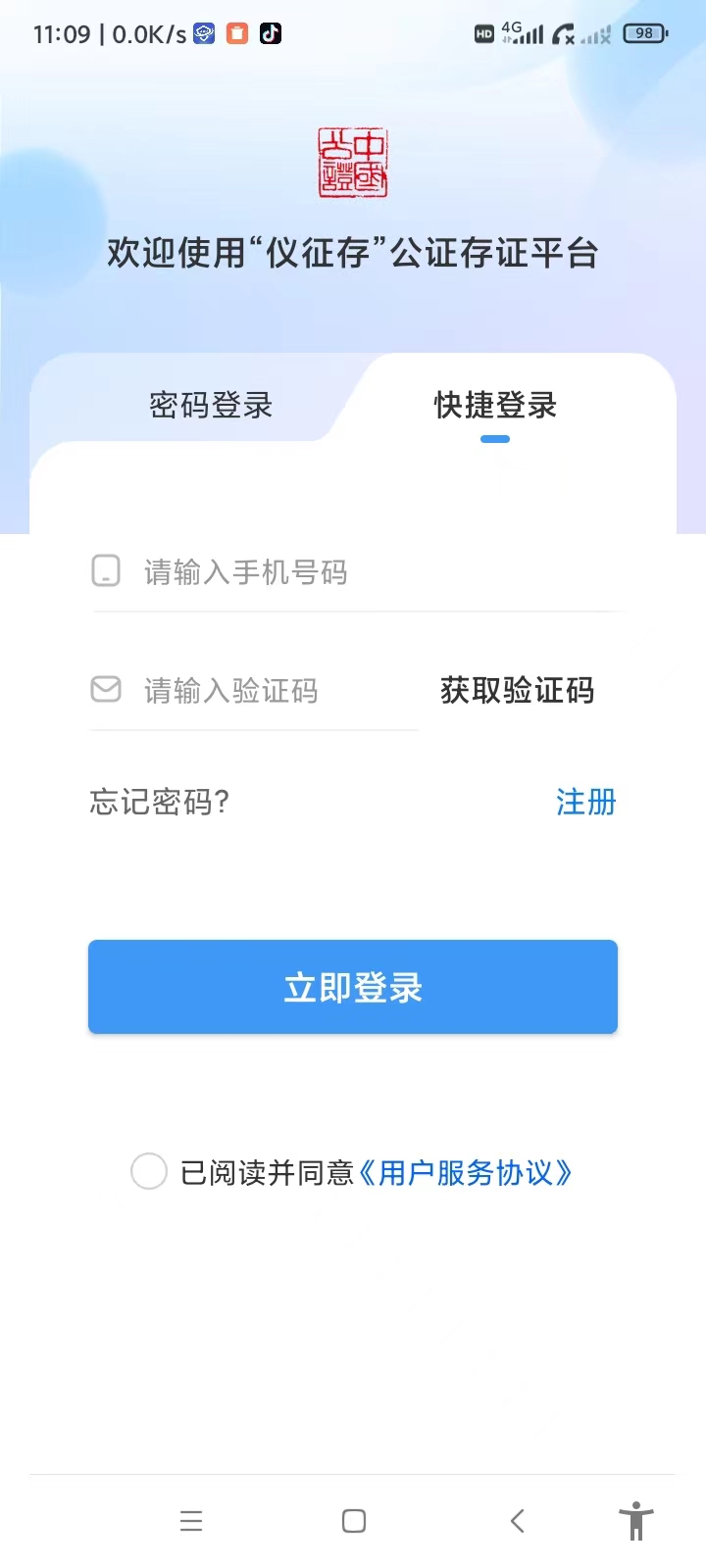Tap the one-handed mode figure icon
The height and width of the screenshot is (1568, 706).
point(635,1521)
